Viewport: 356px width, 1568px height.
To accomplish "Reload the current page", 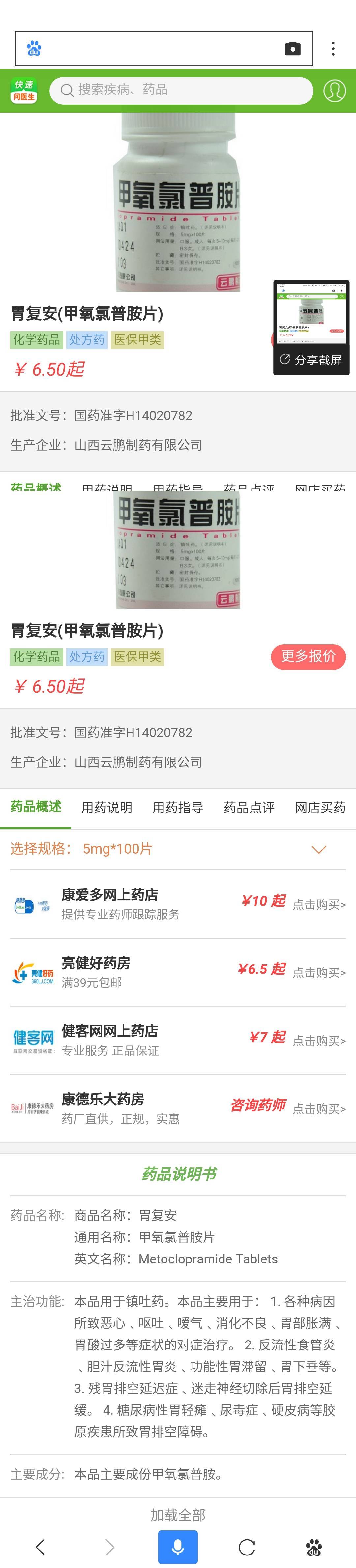I will tap(247, 1547).
